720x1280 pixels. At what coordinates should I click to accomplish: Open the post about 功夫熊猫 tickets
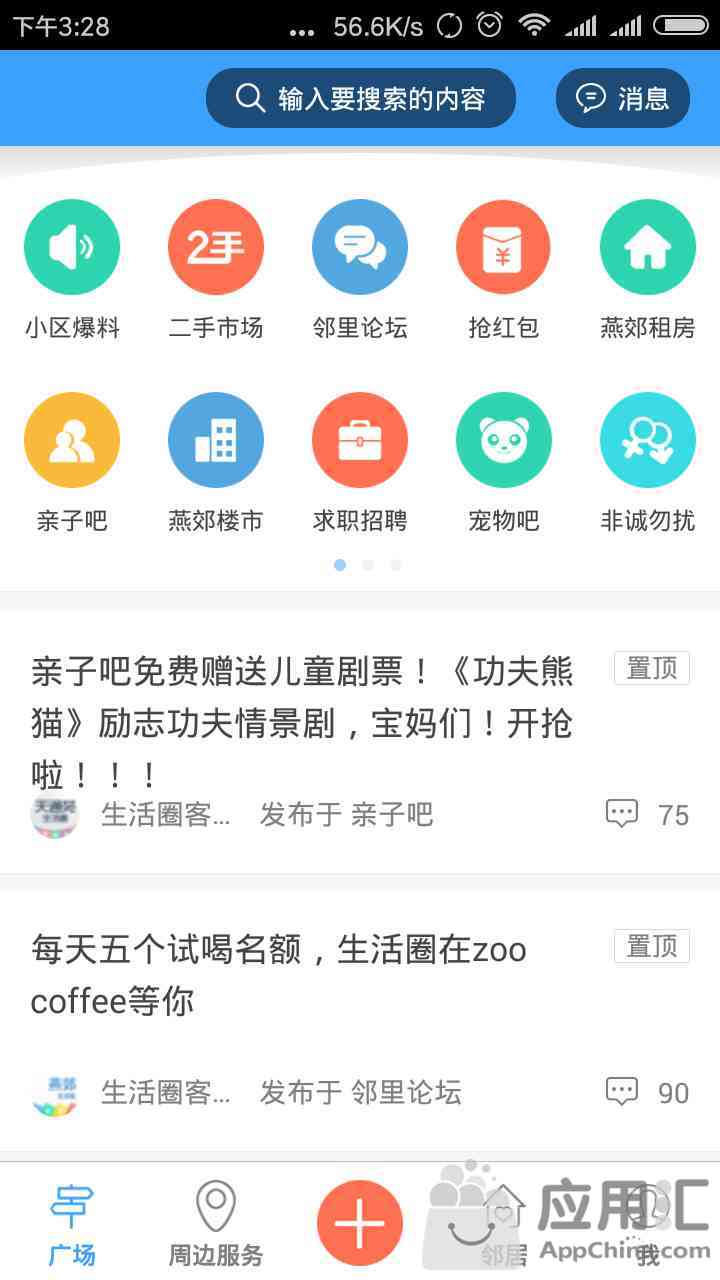point(360,742)
